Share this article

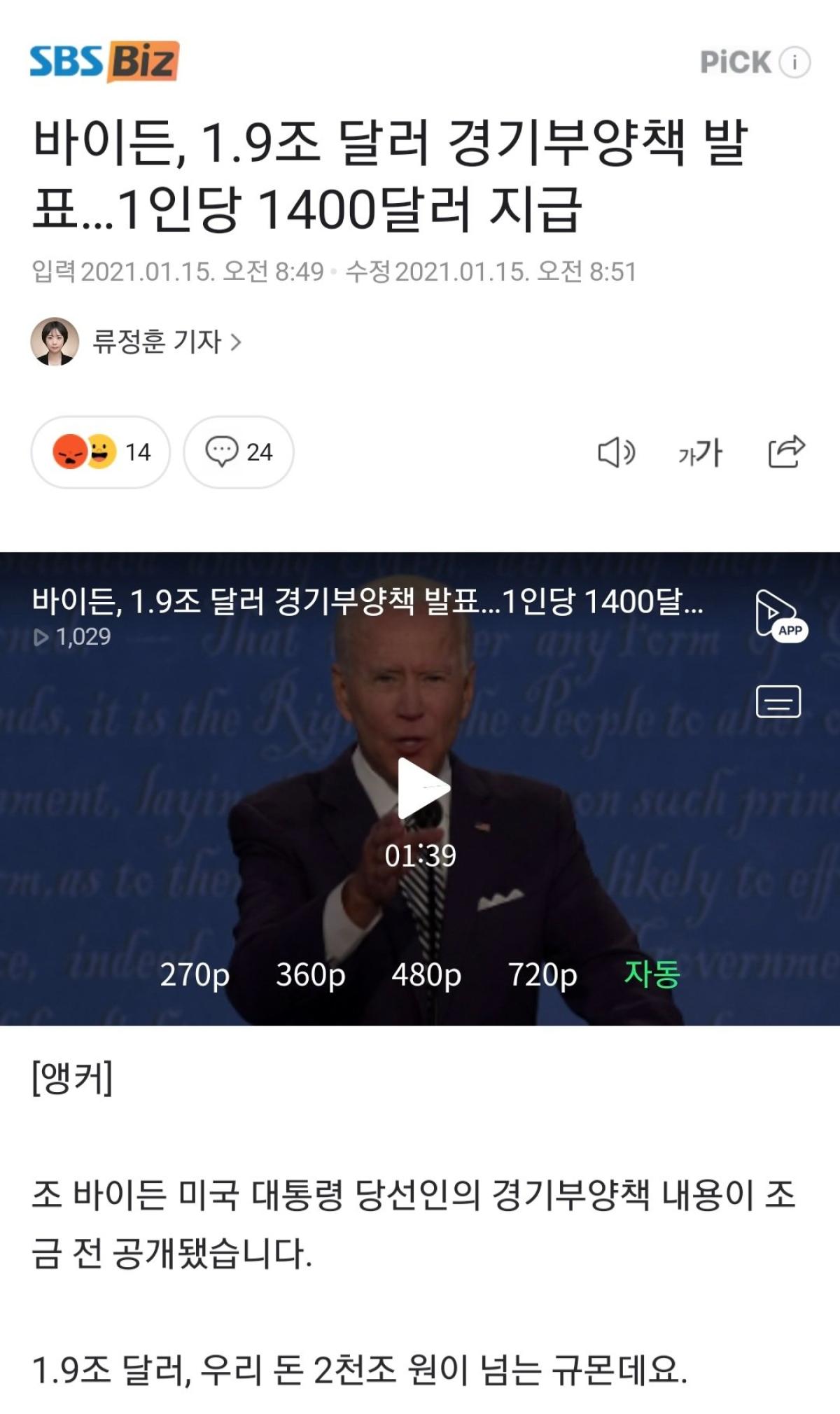tap(786, 451)
